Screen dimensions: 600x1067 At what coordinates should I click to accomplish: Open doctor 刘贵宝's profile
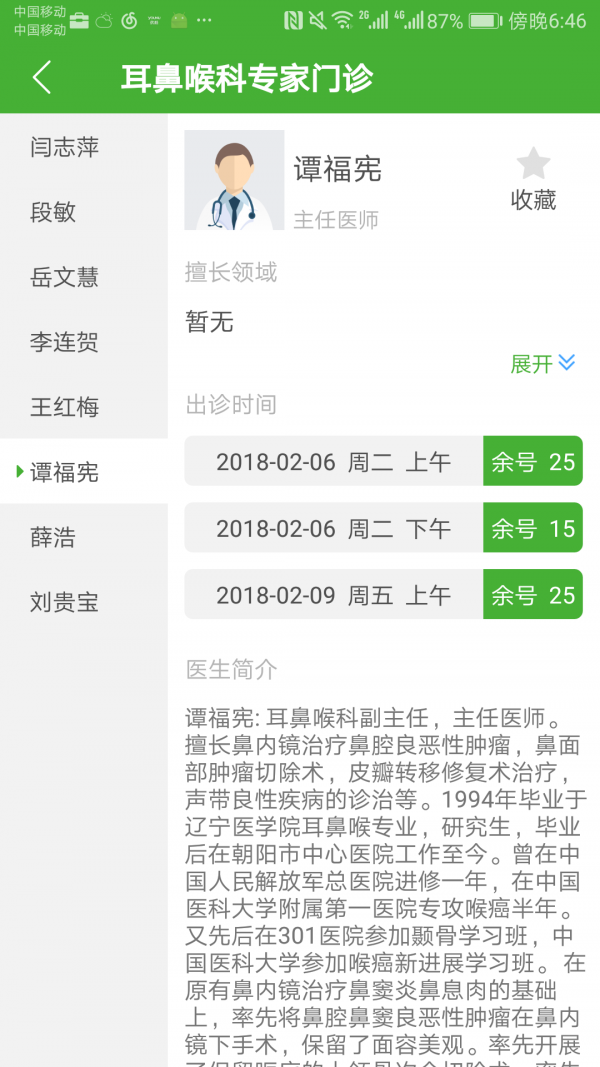click(65, 603)
